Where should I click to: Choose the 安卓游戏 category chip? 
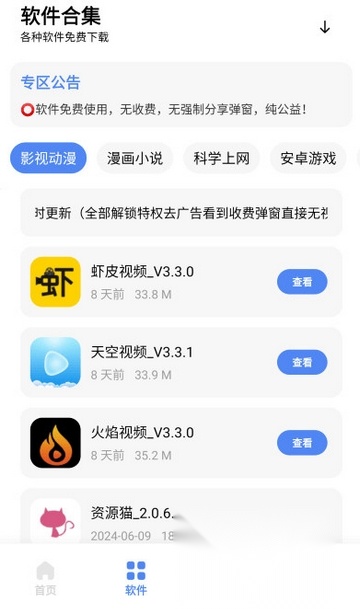pyautogui.click(x=308, y=158)
